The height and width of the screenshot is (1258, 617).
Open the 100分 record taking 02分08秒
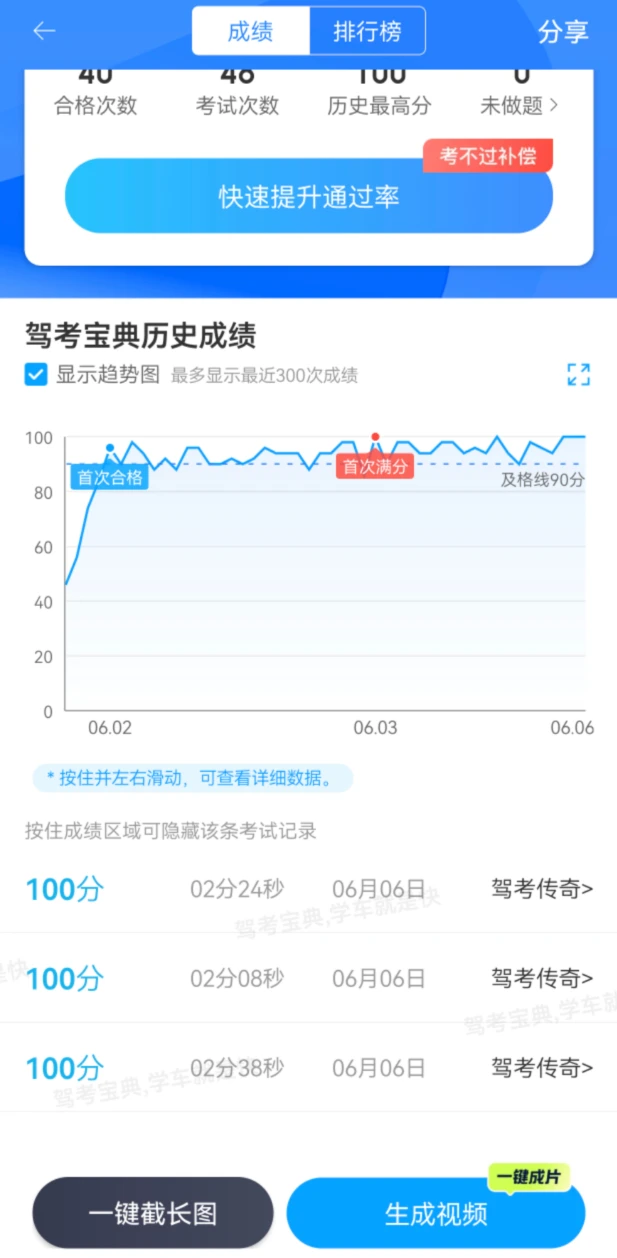308,978
